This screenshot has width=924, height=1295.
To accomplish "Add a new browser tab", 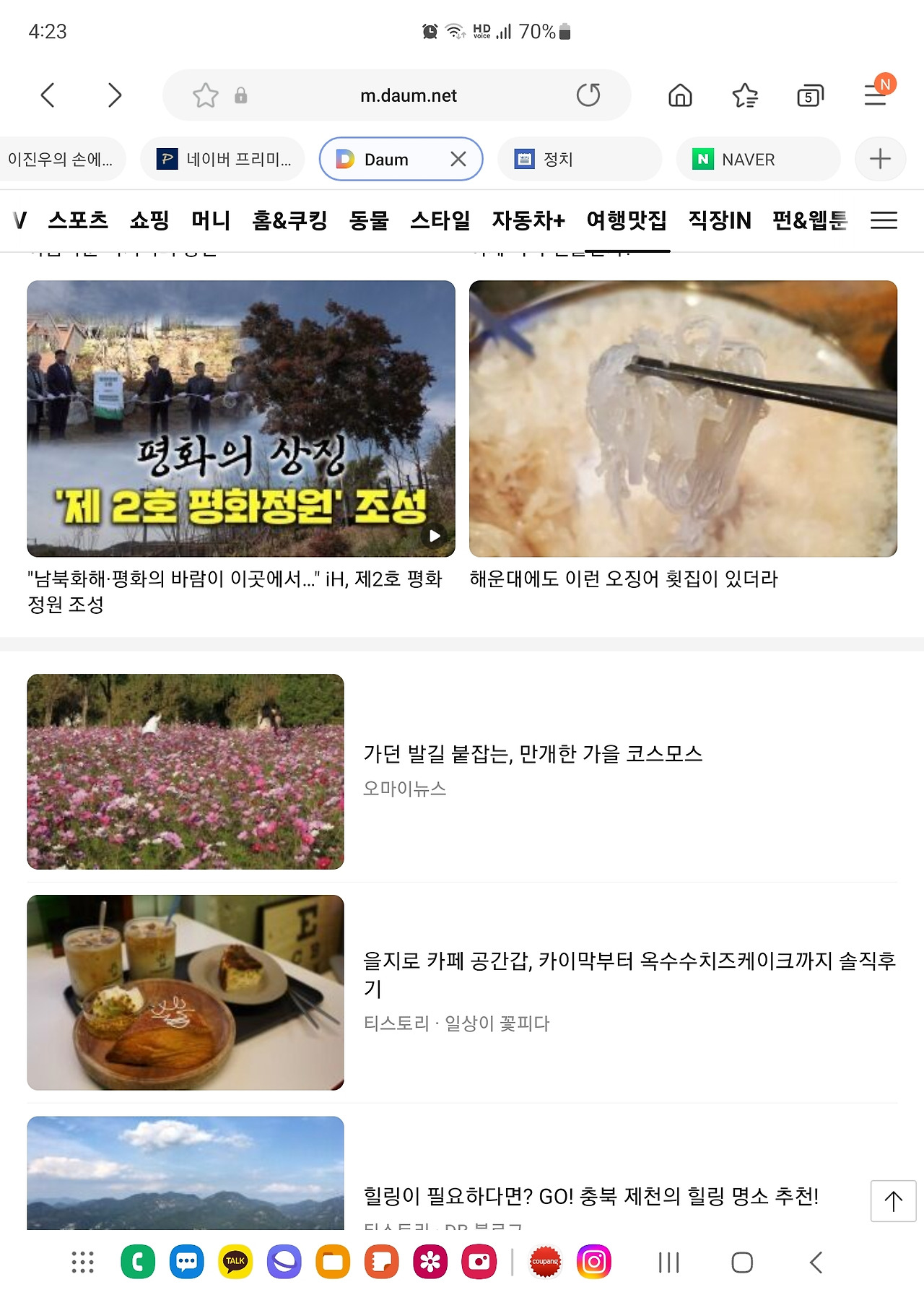I will pyautogui.click(x=880, y=159).
